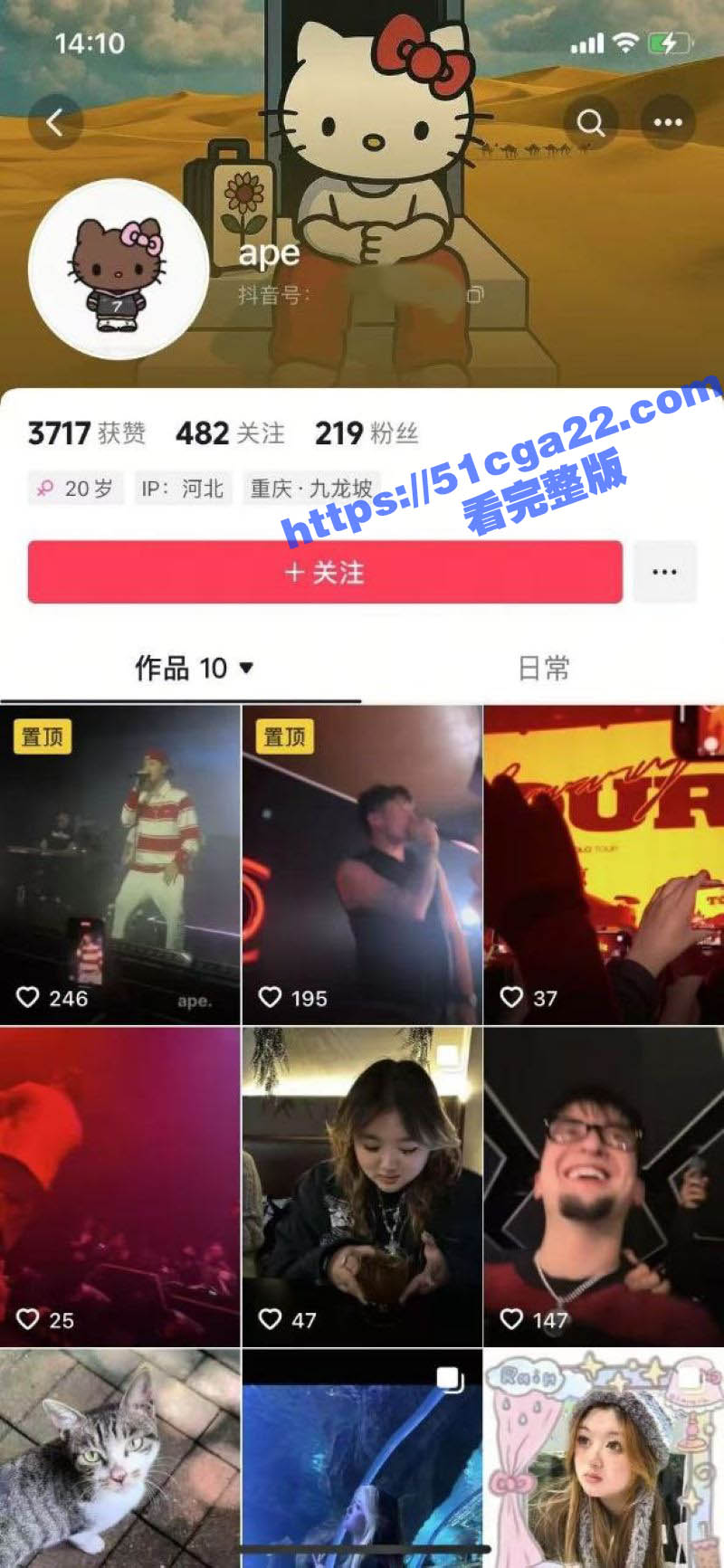Follow this user with 关注 button
Screen dimensions: 724x1568
coord(325,572)
